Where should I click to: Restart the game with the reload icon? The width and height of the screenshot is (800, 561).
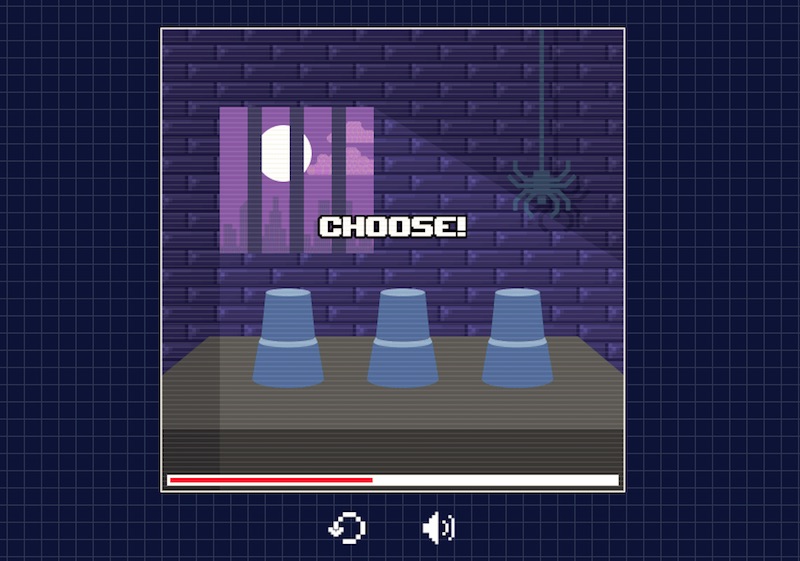(348, 527)
